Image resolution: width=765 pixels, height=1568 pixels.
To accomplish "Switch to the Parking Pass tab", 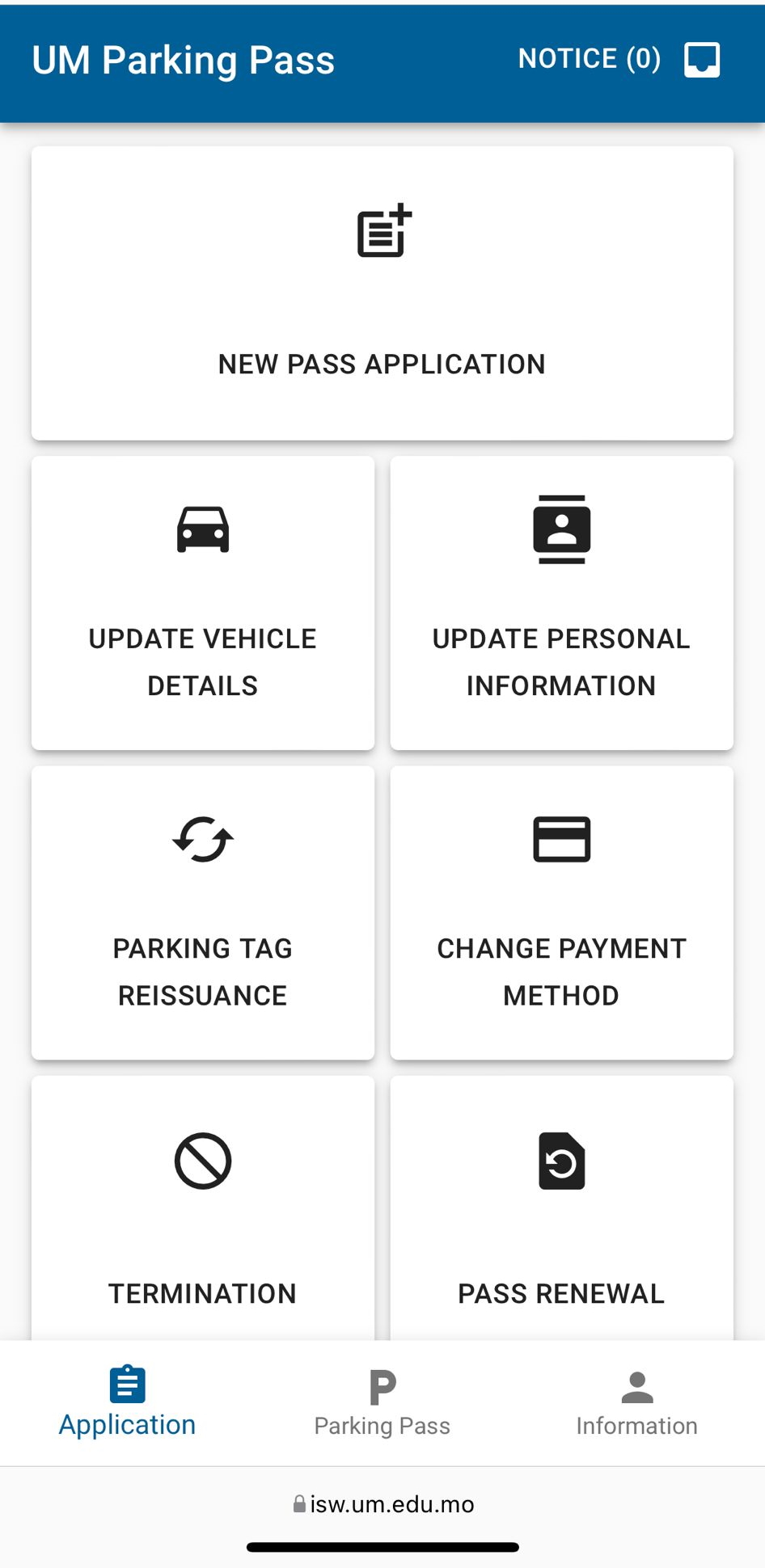I will pos(382,1403).
